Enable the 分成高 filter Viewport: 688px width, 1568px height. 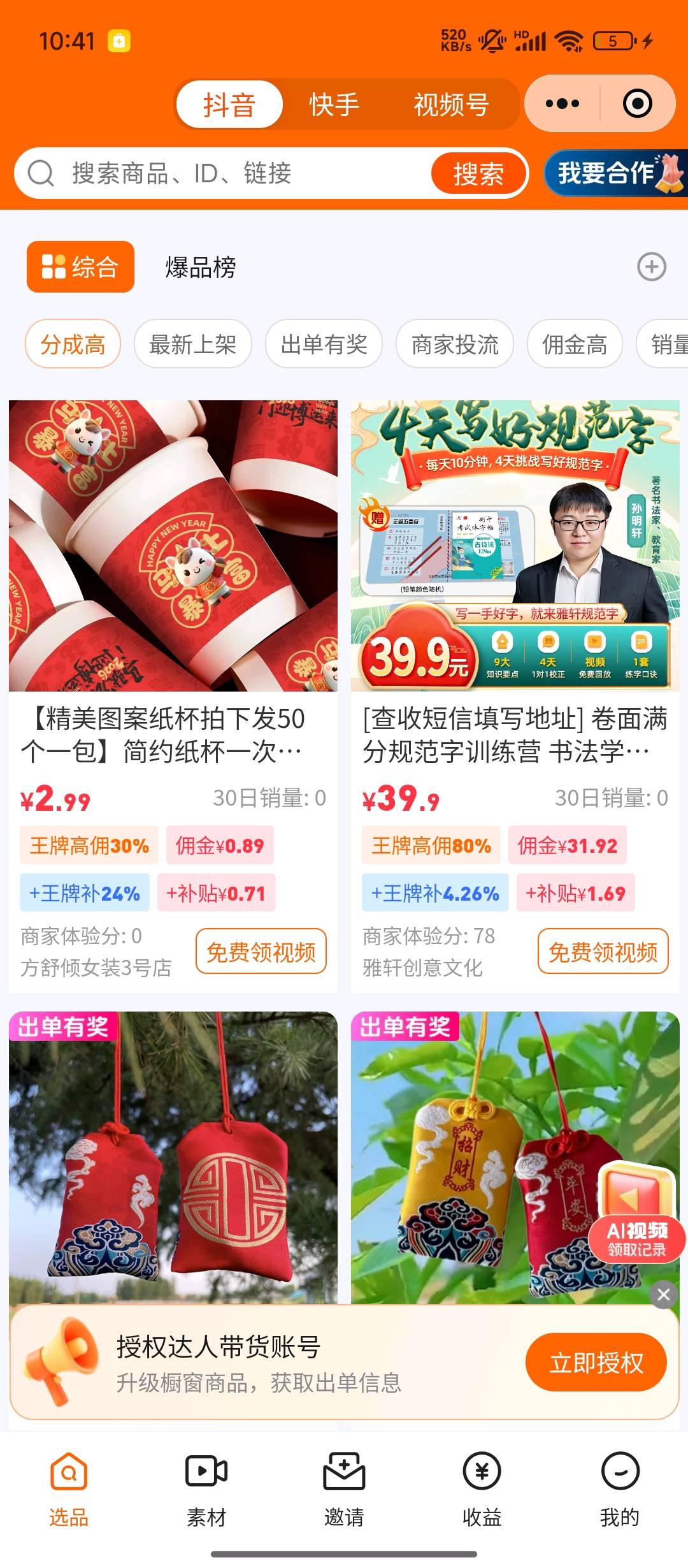(x=72, y=344)
